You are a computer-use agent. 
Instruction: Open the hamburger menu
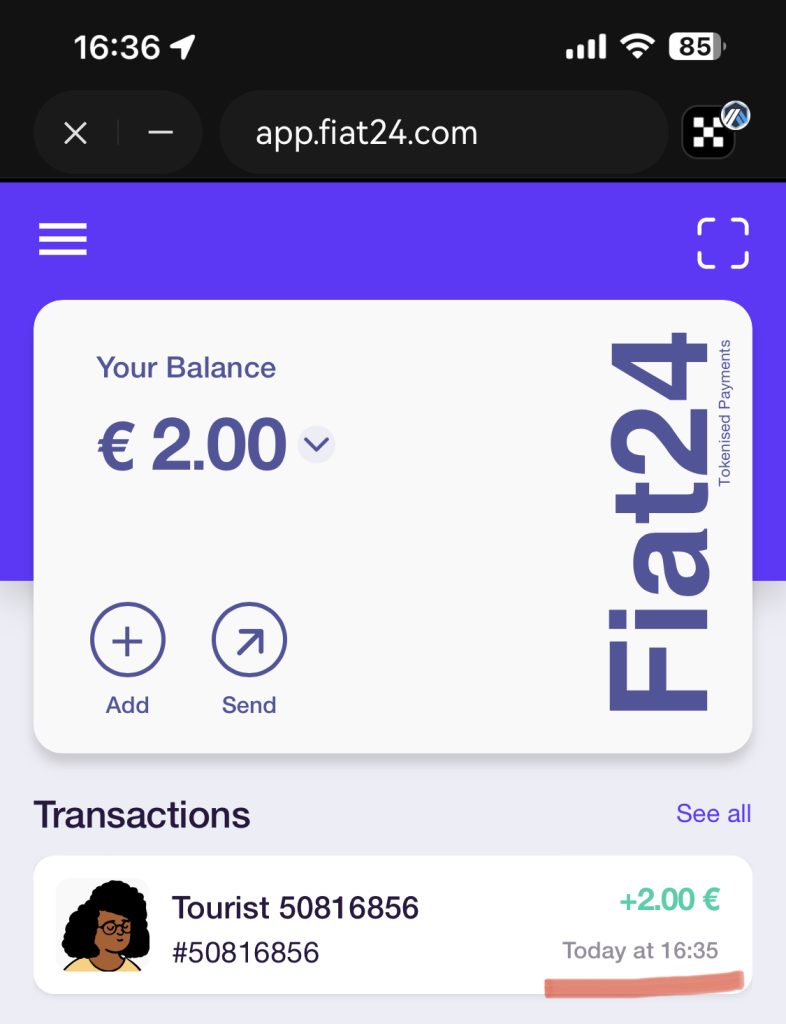(63, 239)
